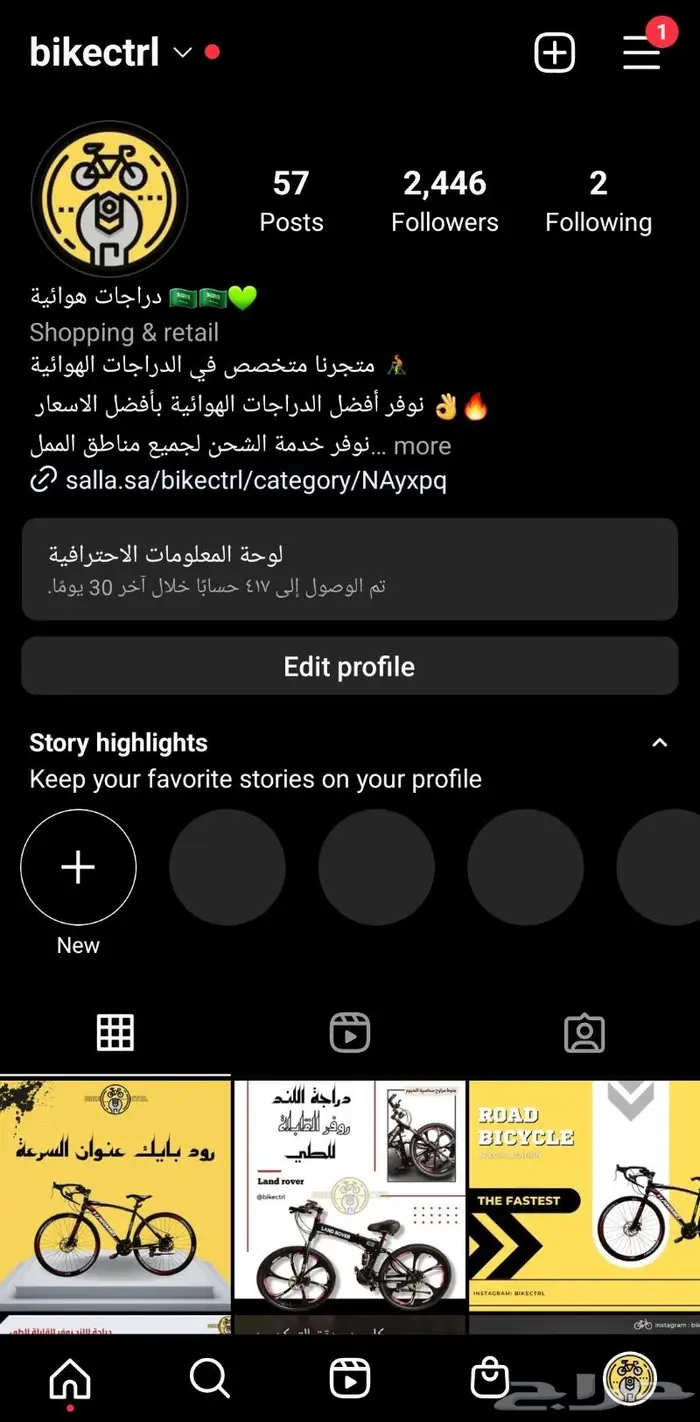
Task: Open the bikectrl account switcher dropdown
Action: pos(182,52)
